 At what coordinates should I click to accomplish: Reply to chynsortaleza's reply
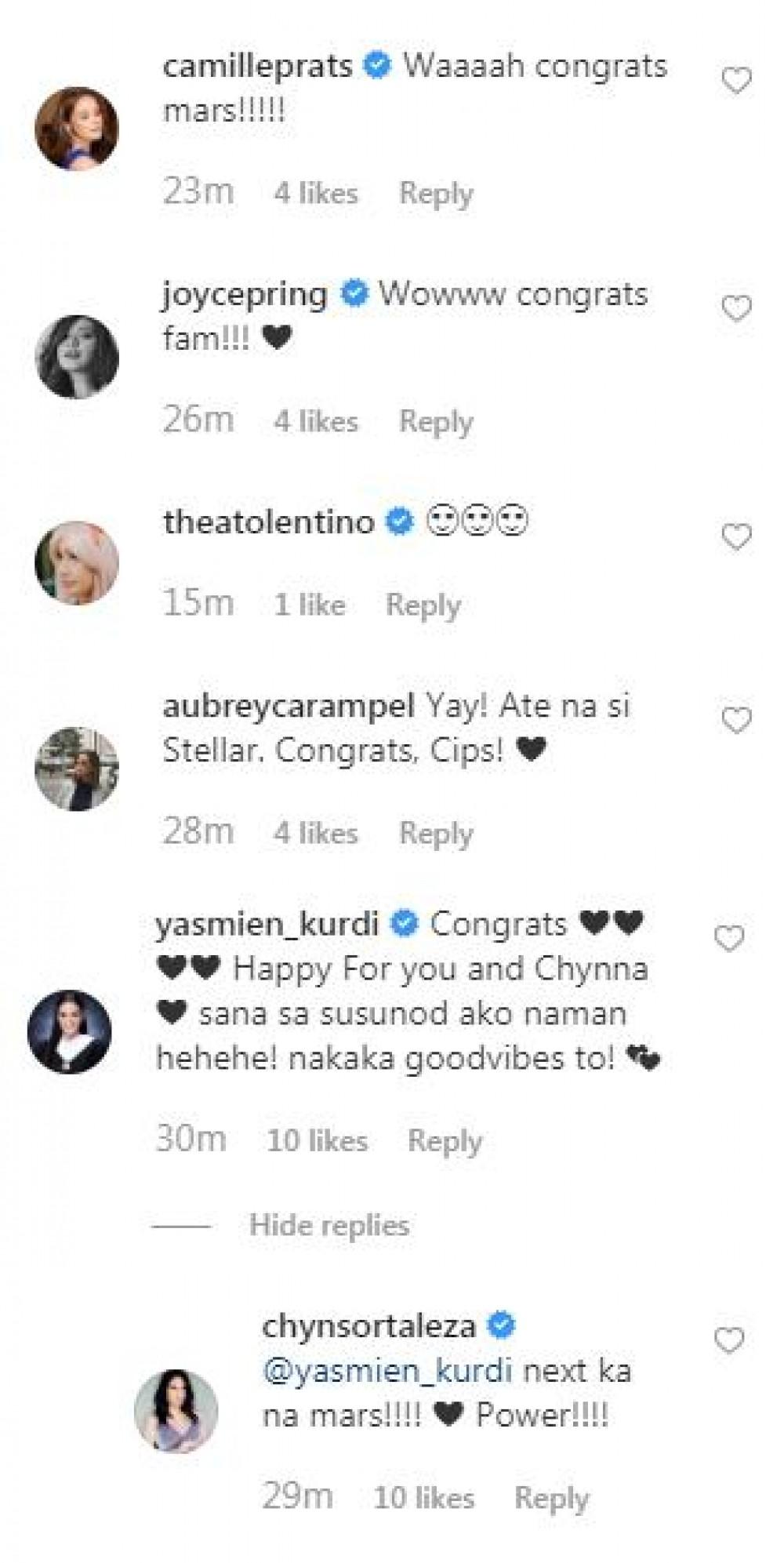(551, 1499)
